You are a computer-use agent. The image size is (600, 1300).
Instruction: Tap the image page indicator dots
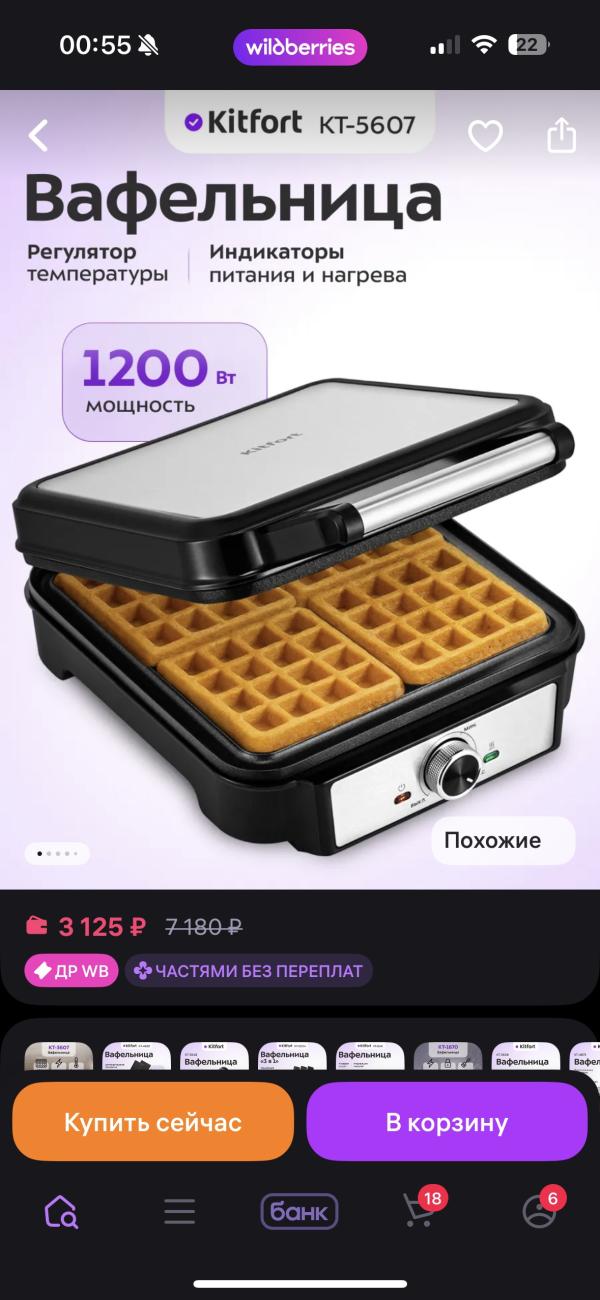(57, 854)
